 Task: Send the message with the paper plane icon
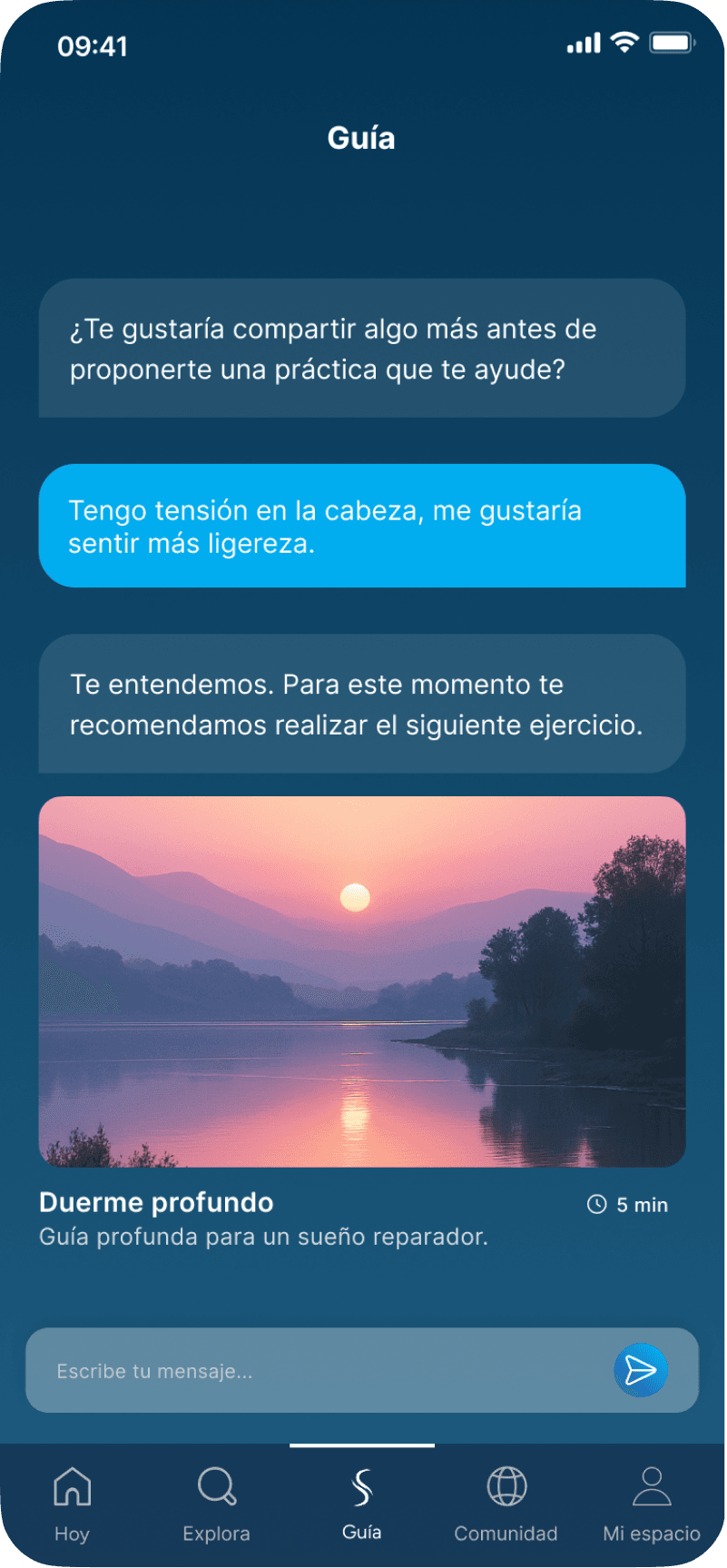[640, 1371]
